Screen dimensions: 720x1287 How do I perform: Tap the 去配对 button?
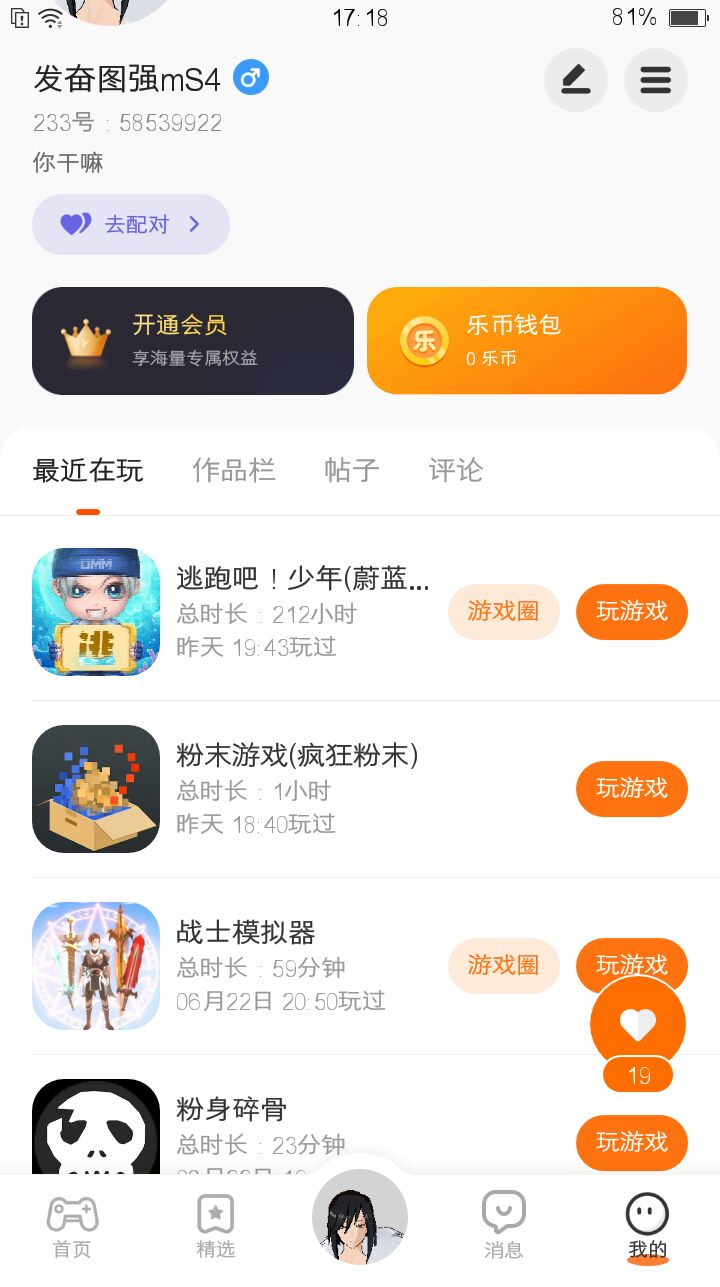coord(131,224)
